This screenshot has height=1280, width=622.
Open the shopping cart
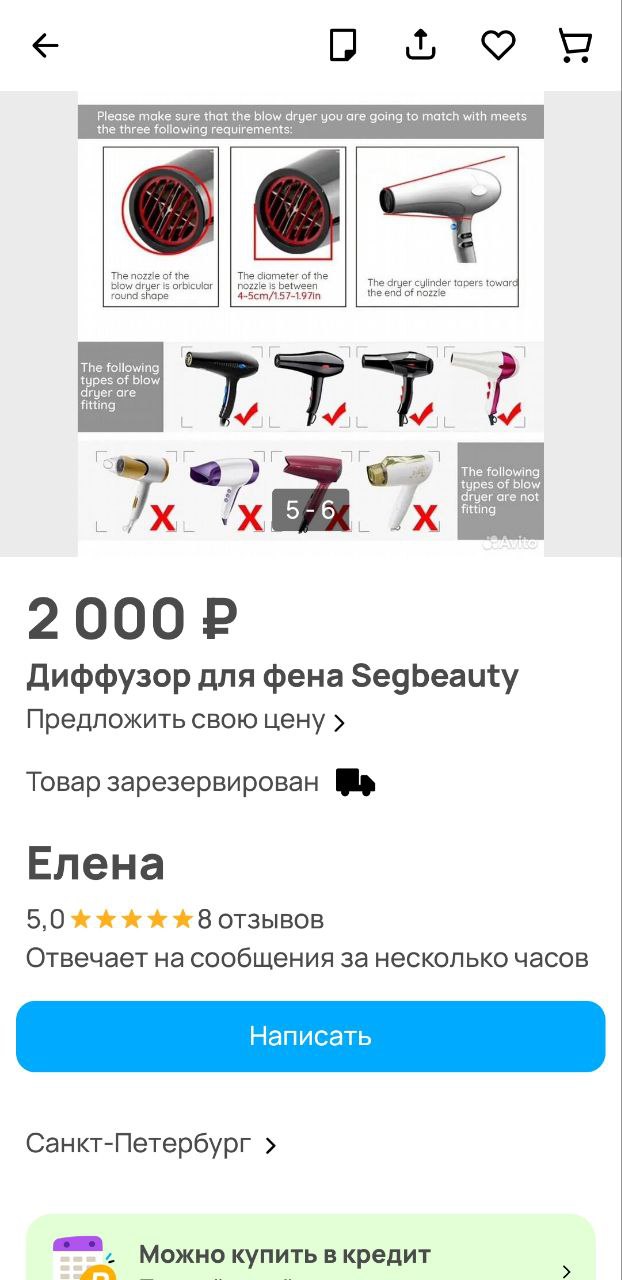pos(575,45)
